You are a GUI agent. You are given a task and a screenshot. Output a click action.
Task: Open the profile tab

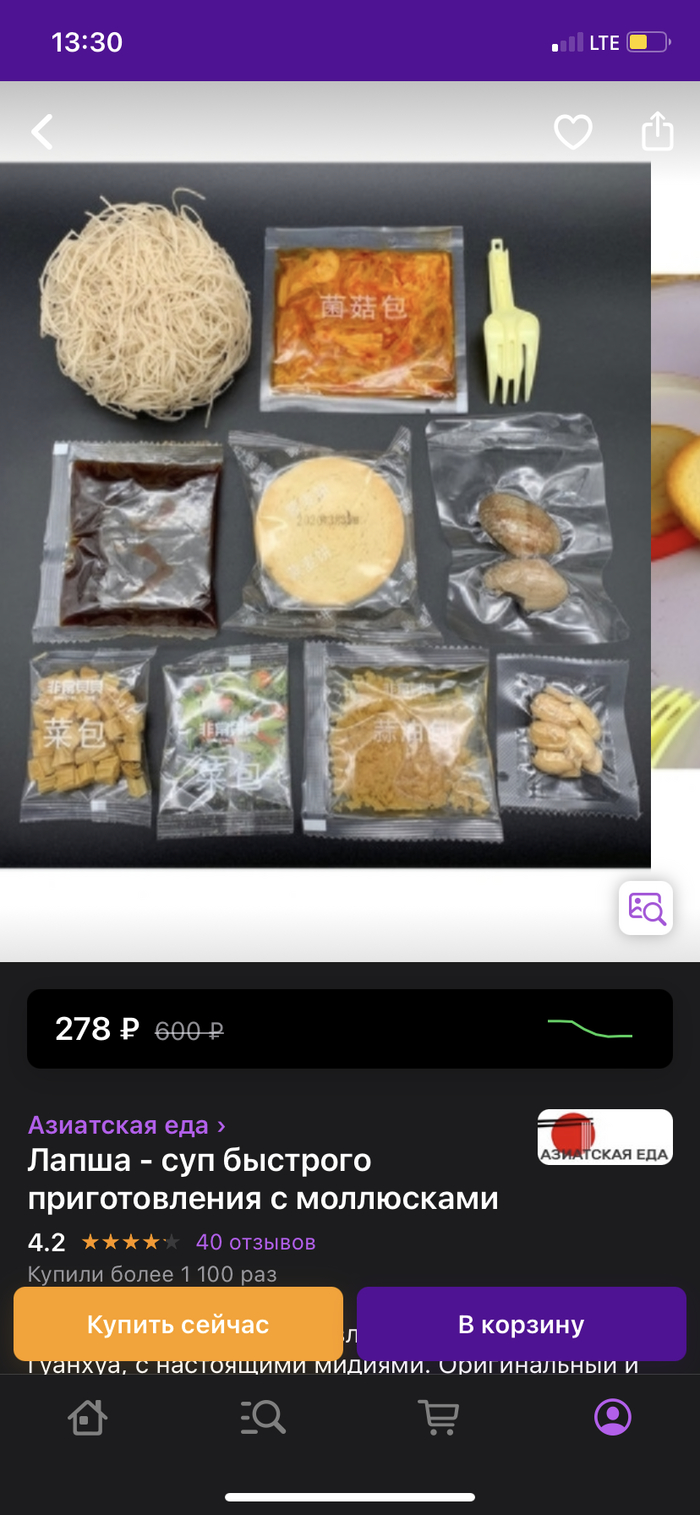click(x=612, y=1417)
